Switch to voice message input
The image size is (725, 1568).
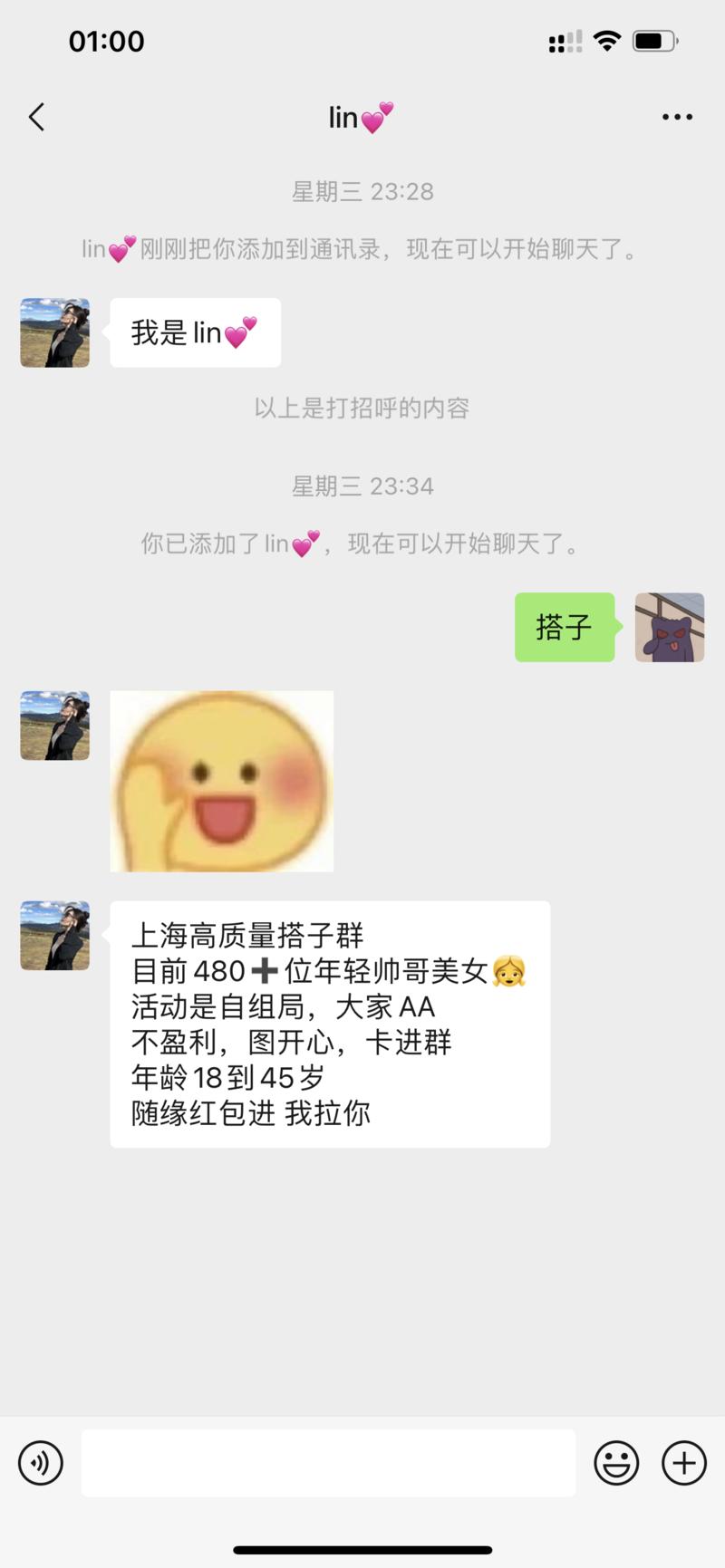[x=41, y=1463]
